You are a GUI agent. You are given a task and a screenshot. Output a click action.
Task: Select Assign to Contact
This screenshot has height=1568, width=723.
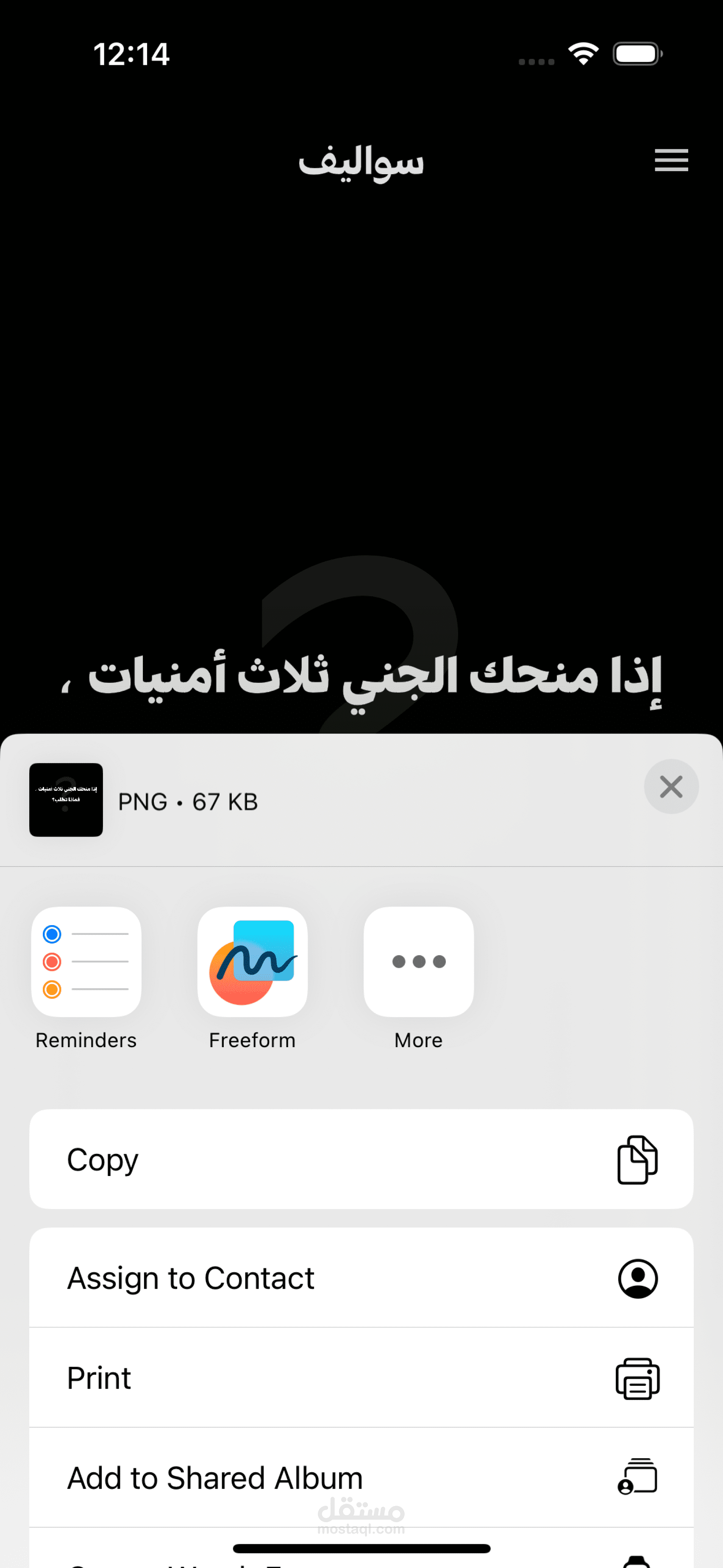(361, 1278)
